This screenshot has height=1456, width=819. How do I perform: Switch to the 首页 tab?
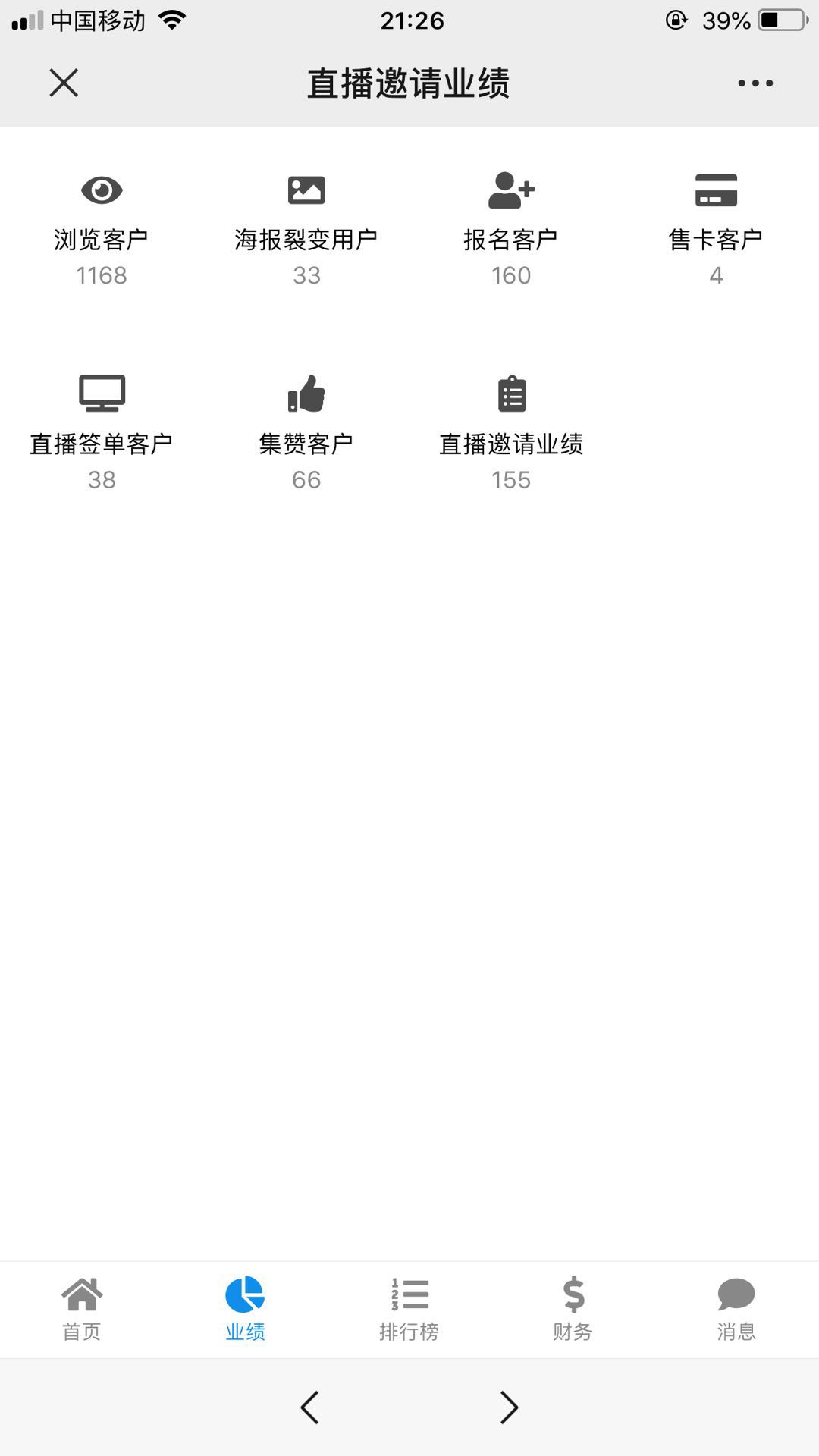[82, 1310]
